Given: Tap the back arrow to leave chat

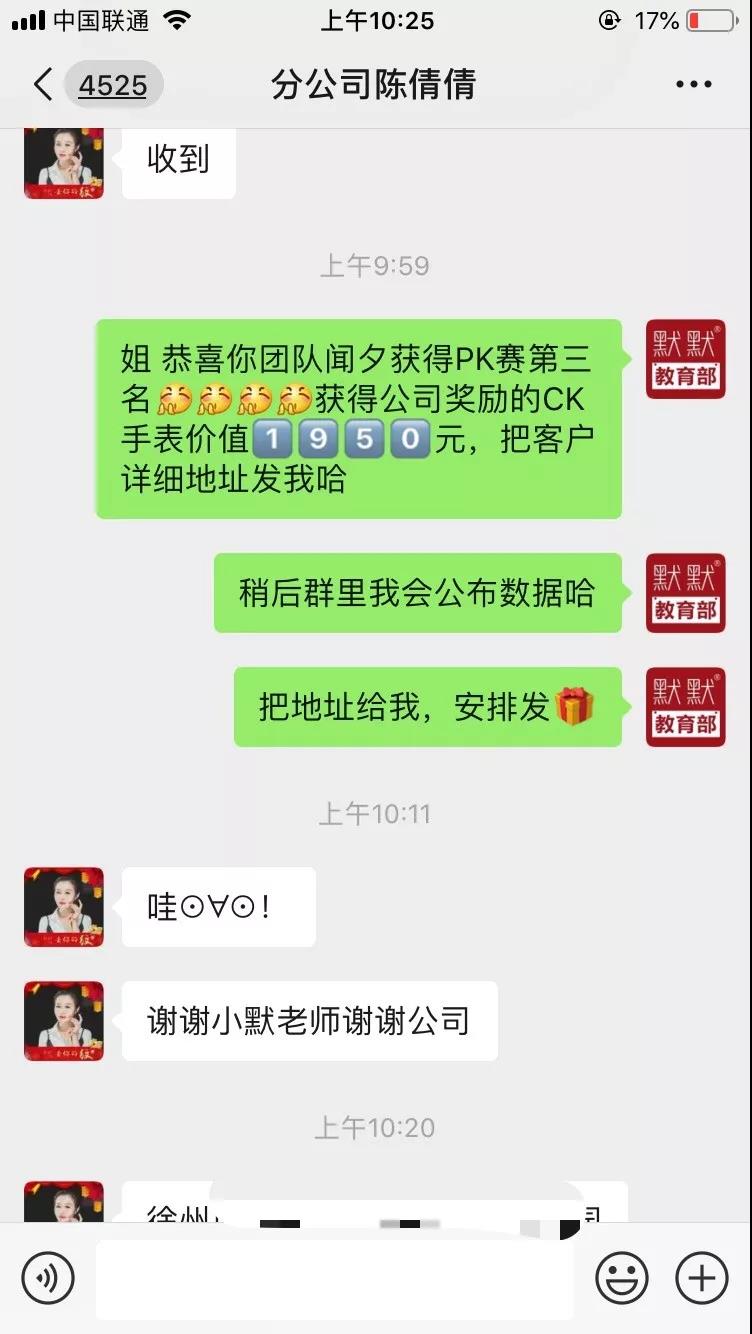Looking at the screenshot, I should point(40,85).
